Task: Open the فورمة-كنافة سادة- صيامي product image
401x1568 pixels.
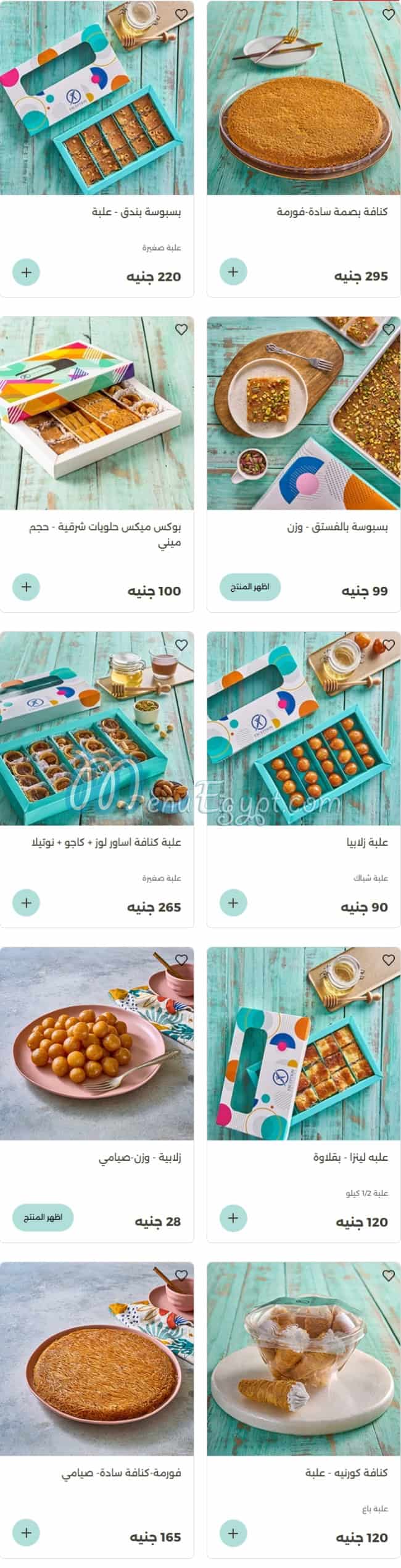Action: tap(97, 1358)
